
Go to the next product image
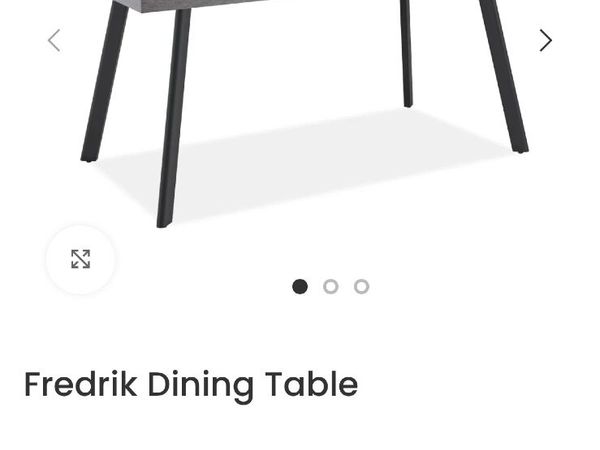545,40
